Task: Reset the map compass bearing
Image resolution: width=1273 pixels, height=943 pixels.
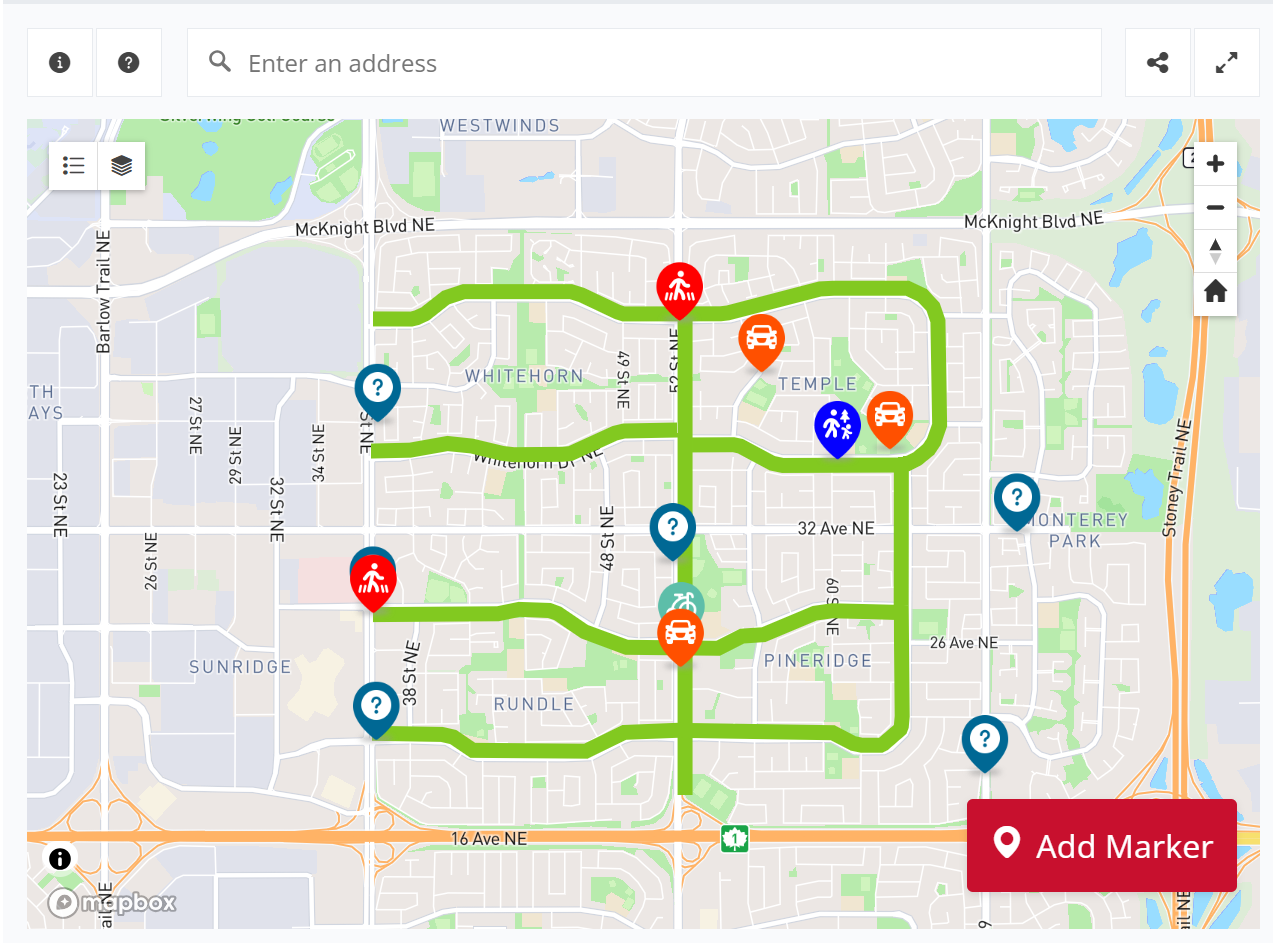Action: tap(1215, 251)
